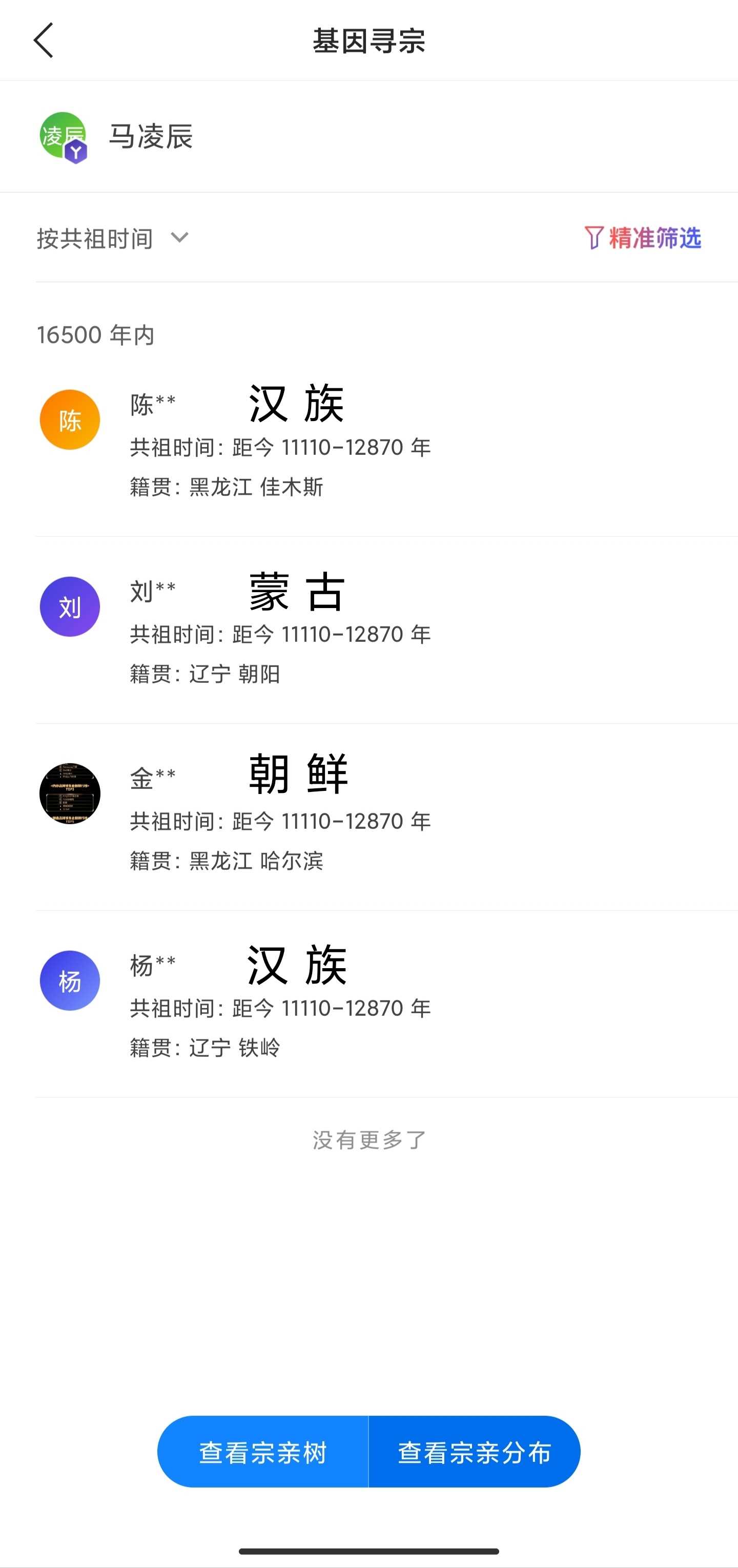Screen dimensions: 738x1568
Task: Tap the 查看宗亲树 button
Action: (263, 1452)
